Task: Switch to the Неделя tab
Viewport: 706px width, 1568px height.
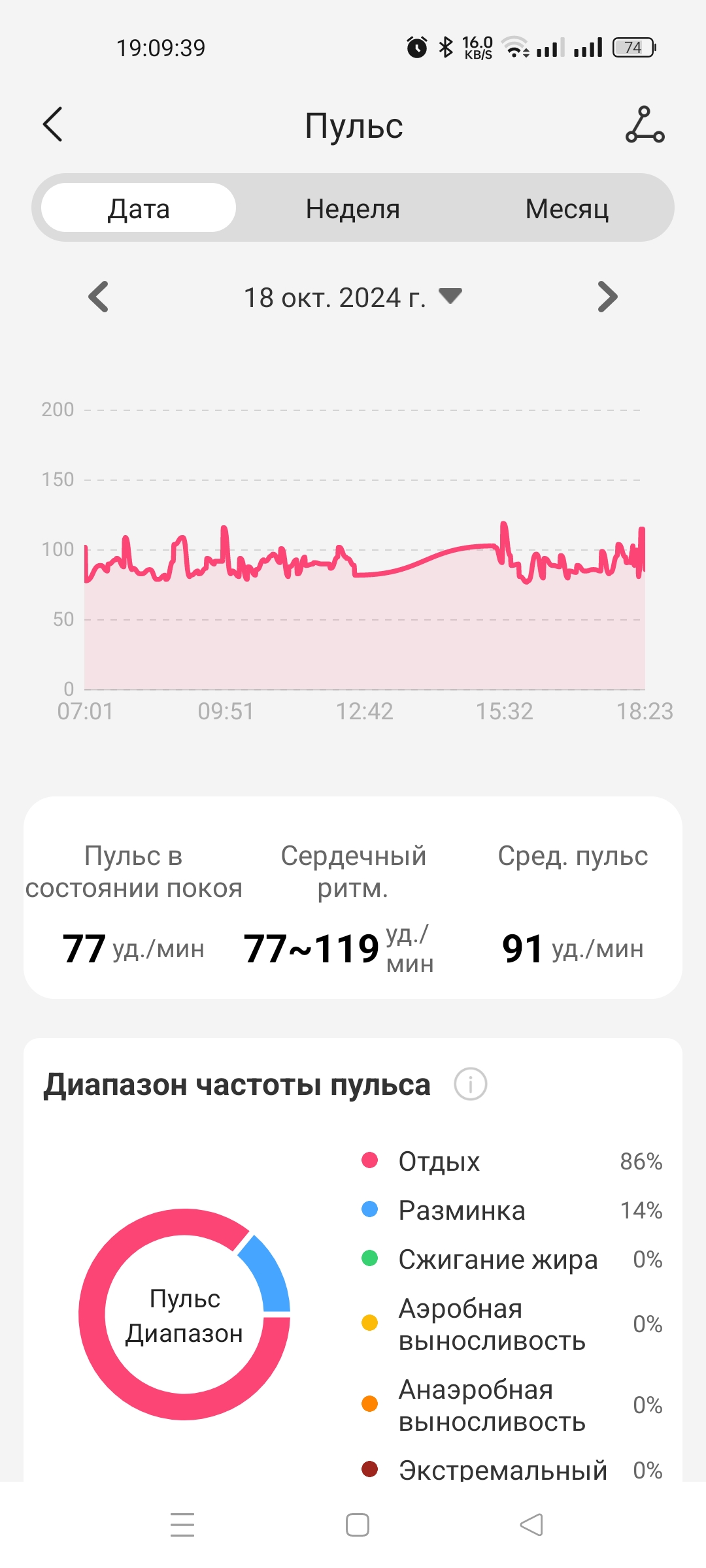Action: click(x=352, y=208)
